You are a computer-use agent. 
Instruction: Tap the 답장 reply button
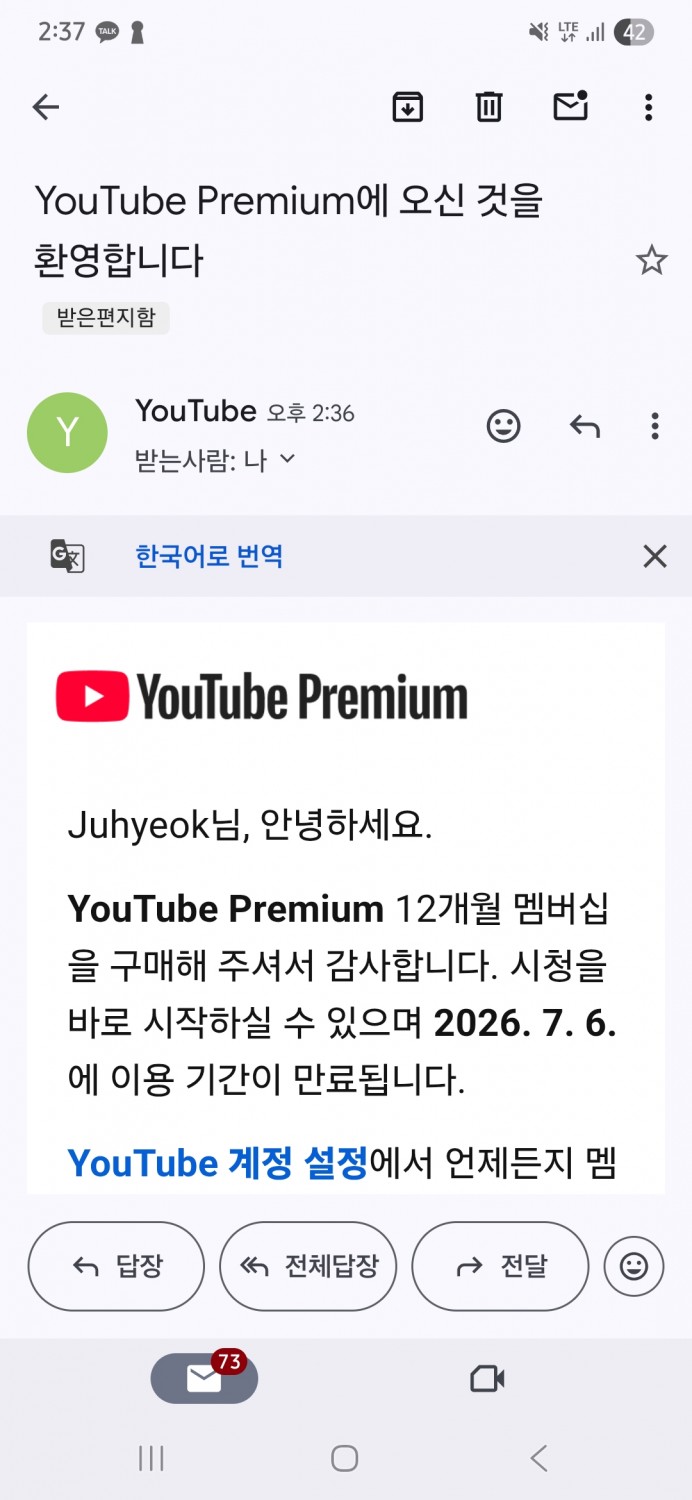pyautogui.click(x=116, y=1266)
